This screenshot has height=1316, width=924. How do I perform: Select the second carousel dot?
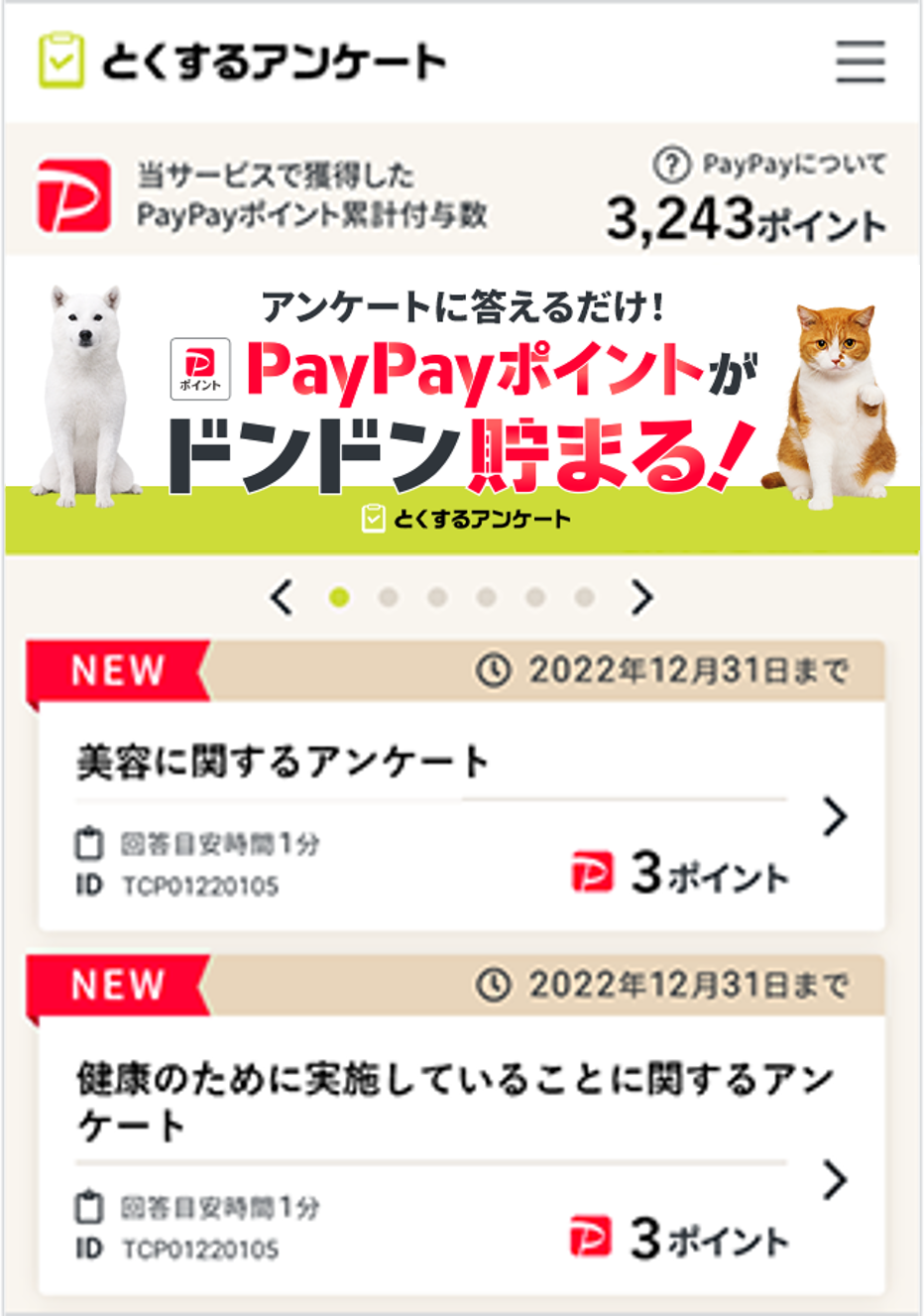(389, 597)
